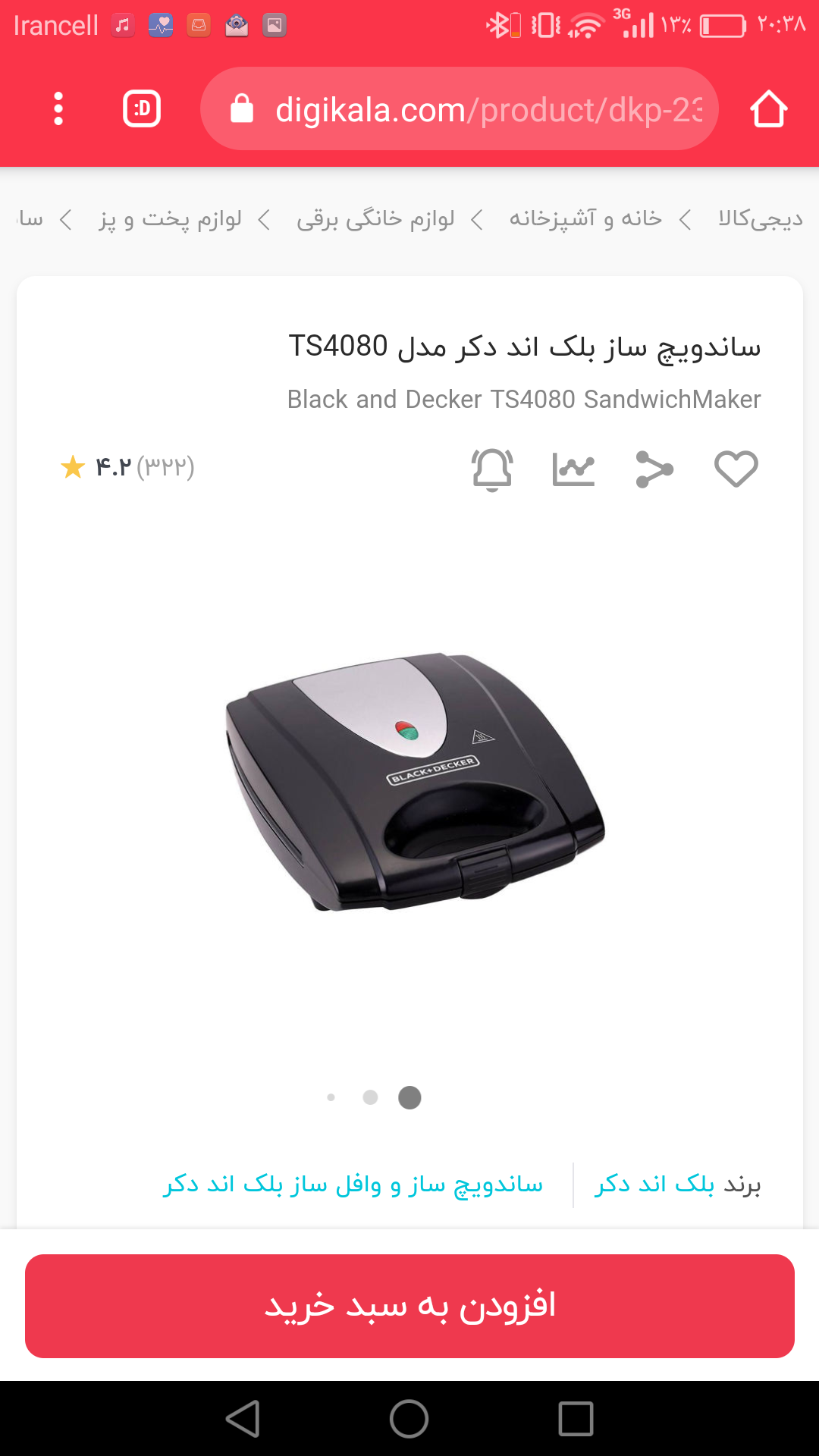Tap افزودن به سبد خرید button
819x1456 pixels.
pos(409,1306)
